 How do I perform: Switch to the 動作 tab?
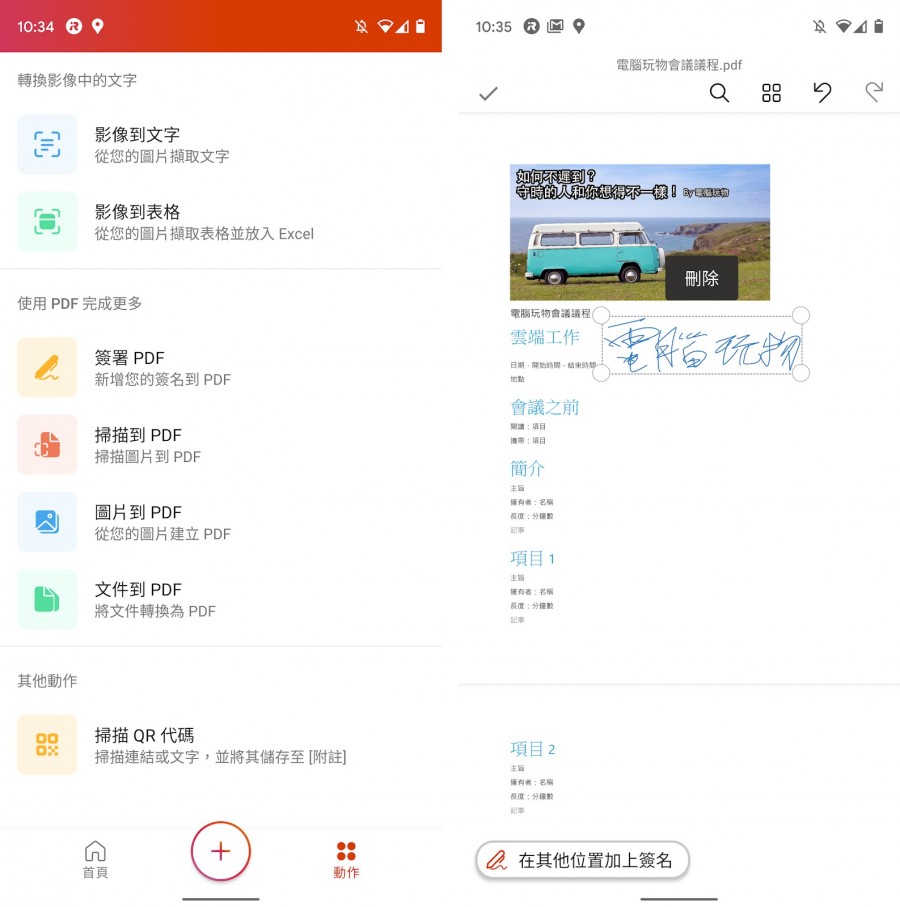click(346, 858)
